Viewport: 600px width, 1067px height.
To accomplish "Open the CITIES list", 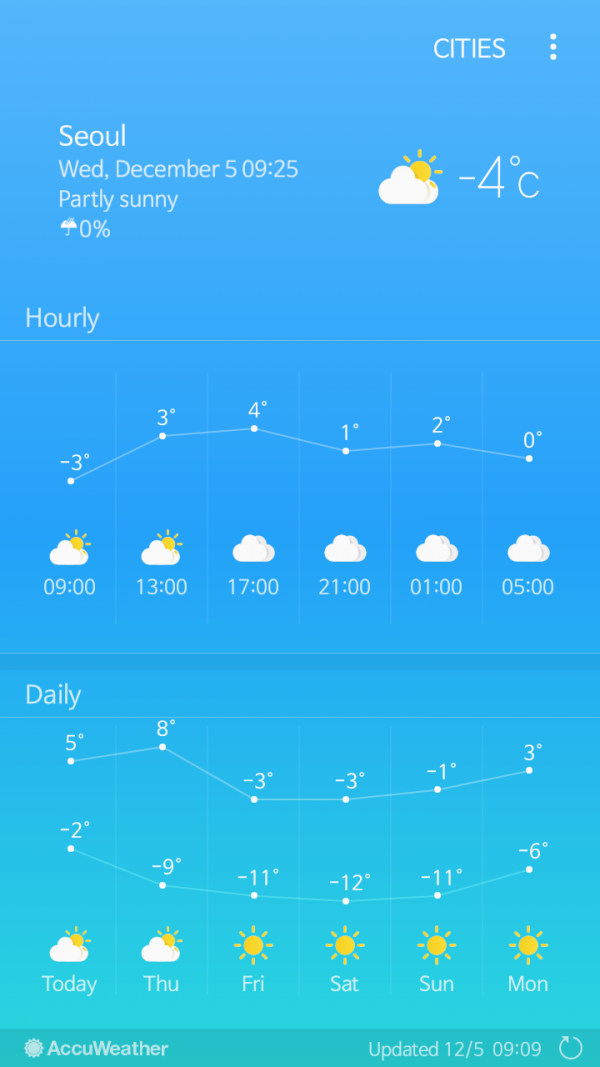I will (x=469, y=48).
